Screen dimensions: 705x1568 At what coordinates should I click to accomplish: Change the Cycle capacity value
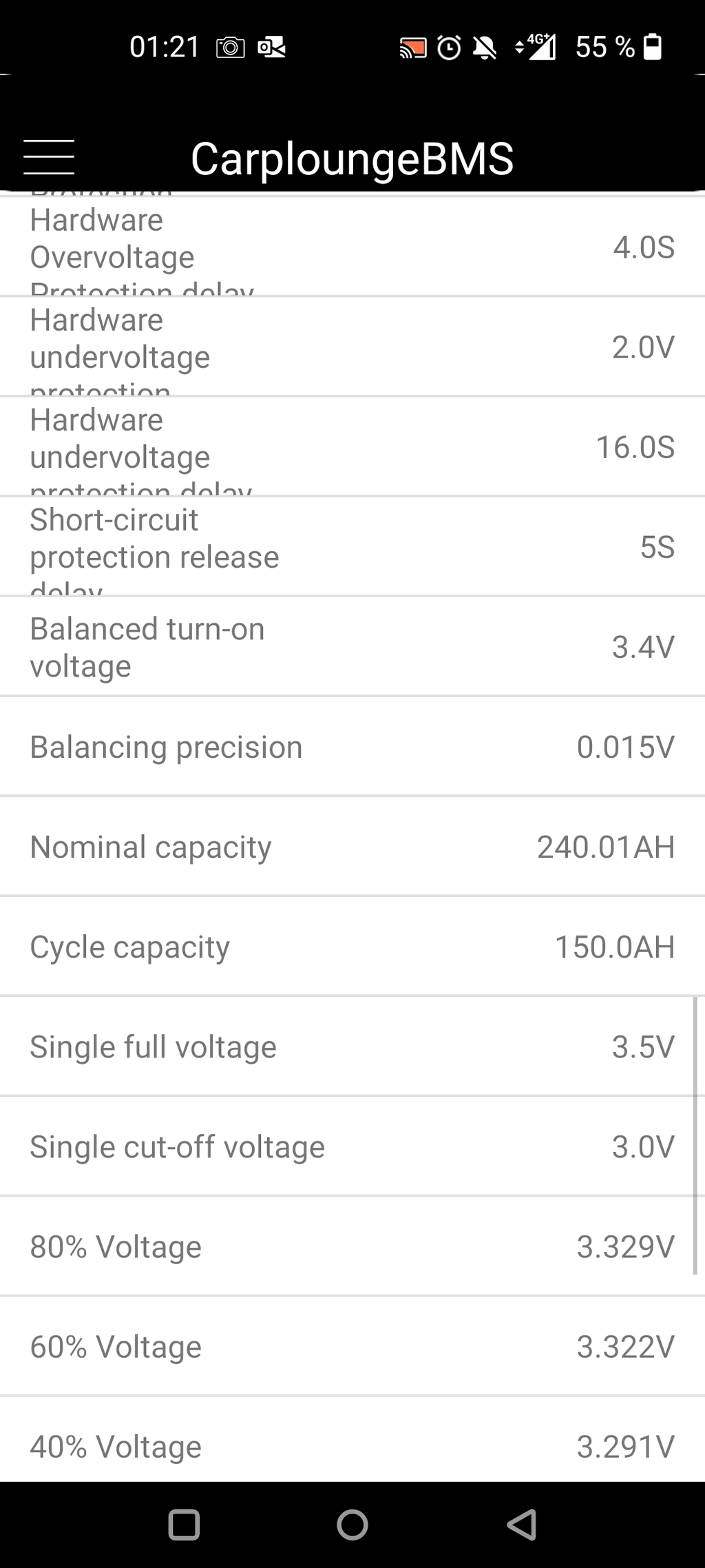(x=352, y=947)
